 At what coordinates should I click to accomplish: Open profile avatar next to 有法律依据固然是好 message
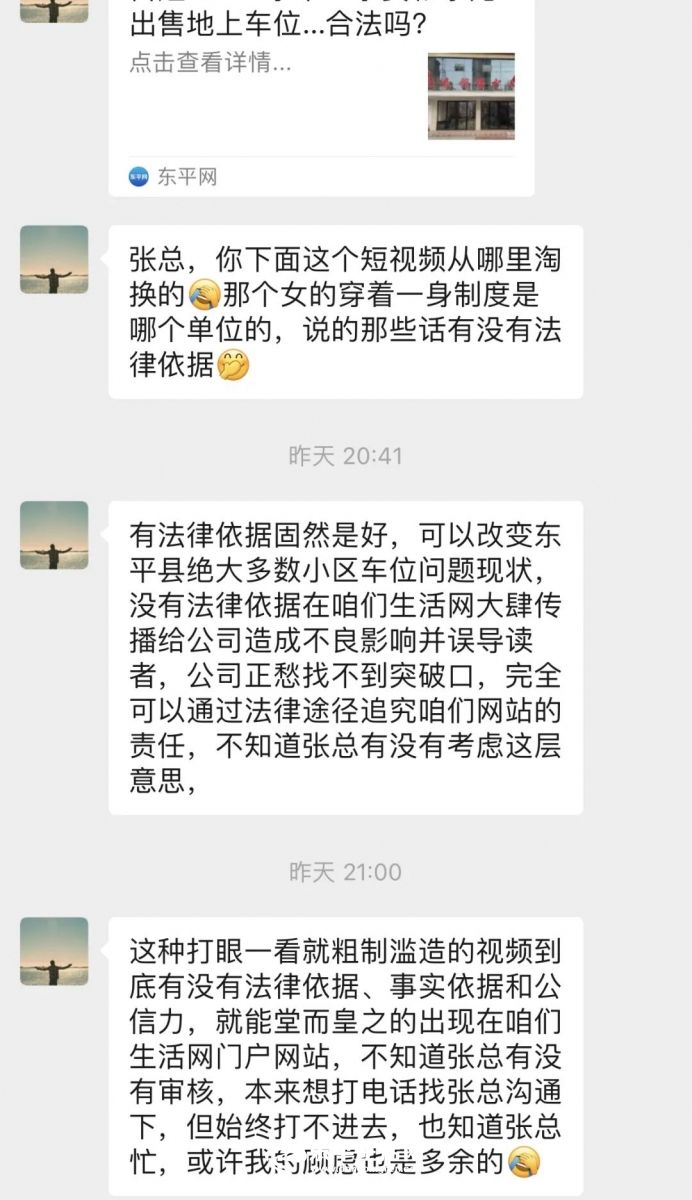(54, 535)
